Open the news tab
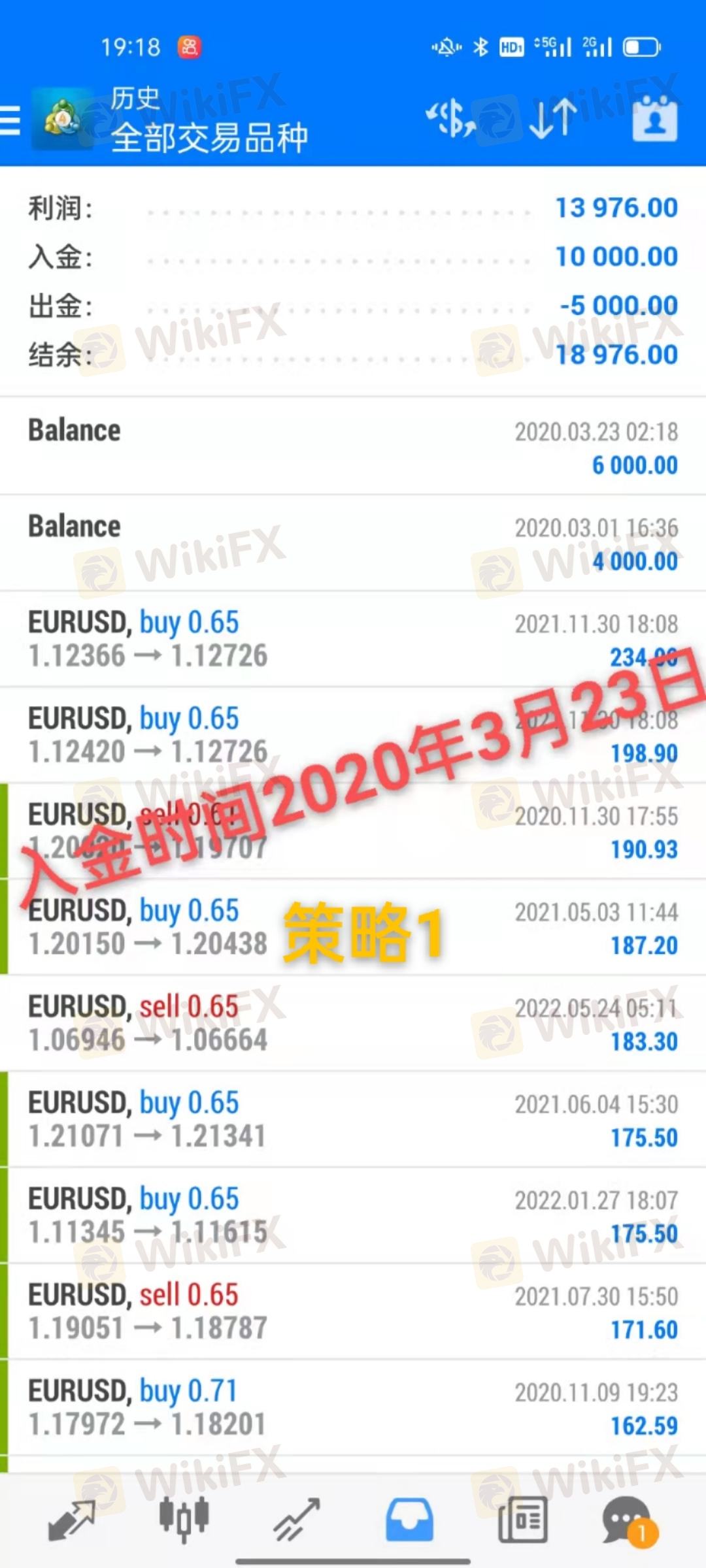 point(522,1519)
